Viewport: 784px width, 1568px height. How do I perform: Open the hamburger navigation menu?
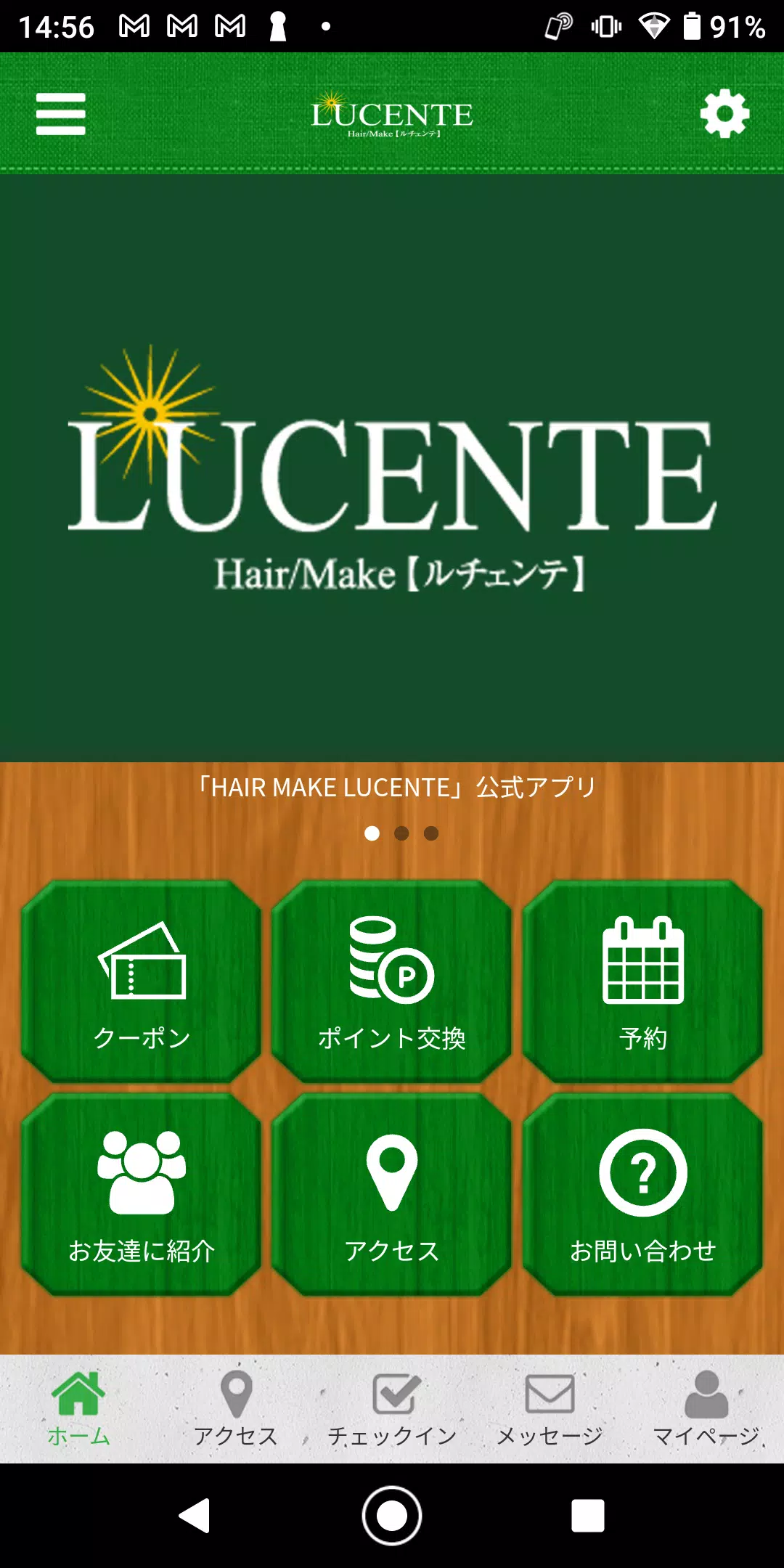61,113
